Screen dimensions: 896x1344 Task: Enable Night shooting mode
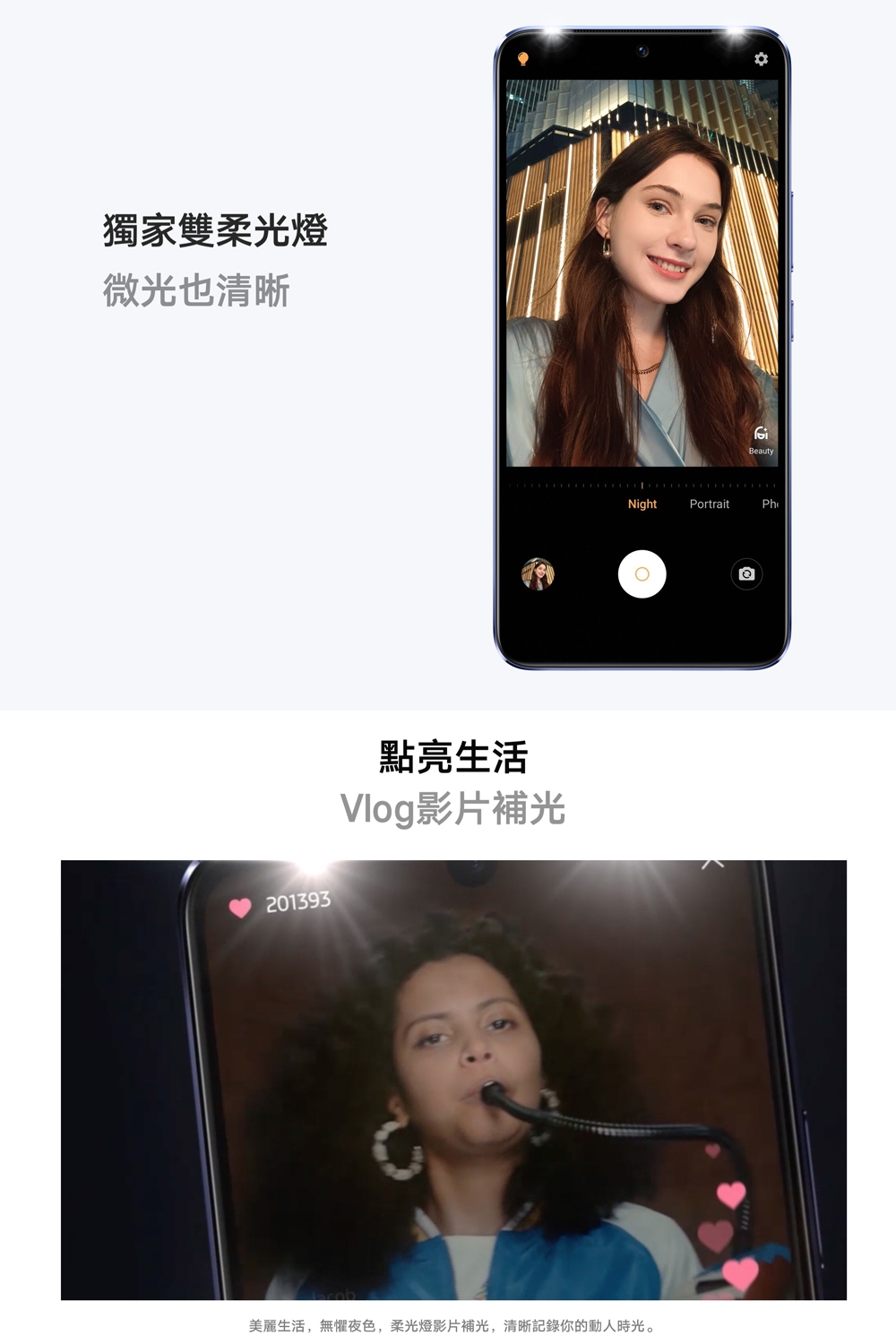pos(642,504)
